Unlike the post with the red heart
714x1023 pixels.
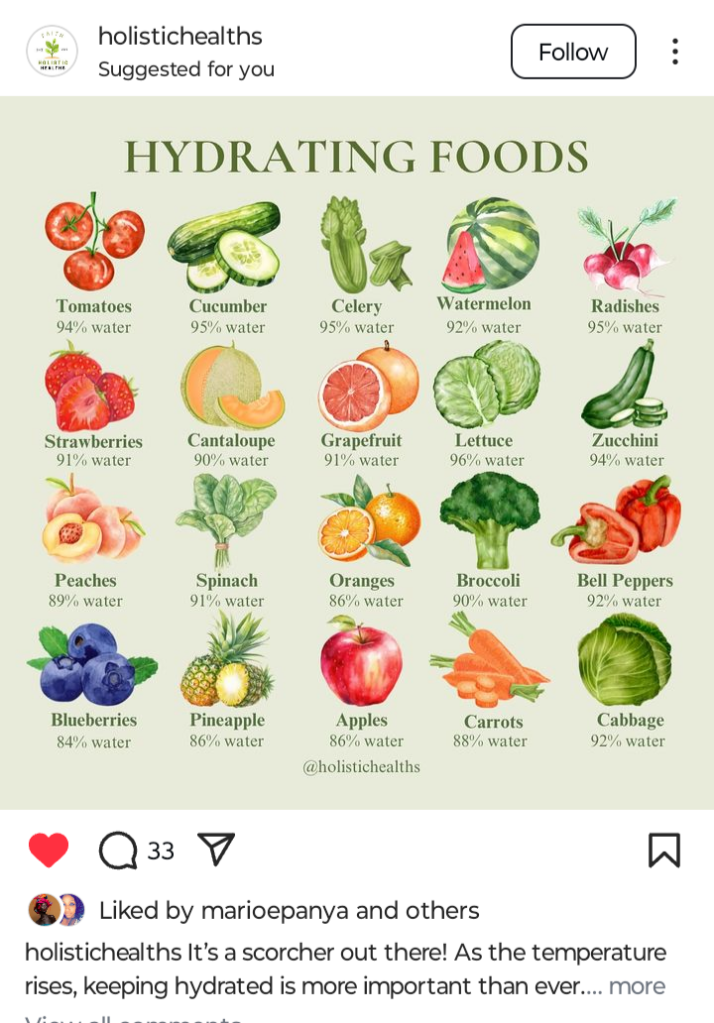(48, 850)
